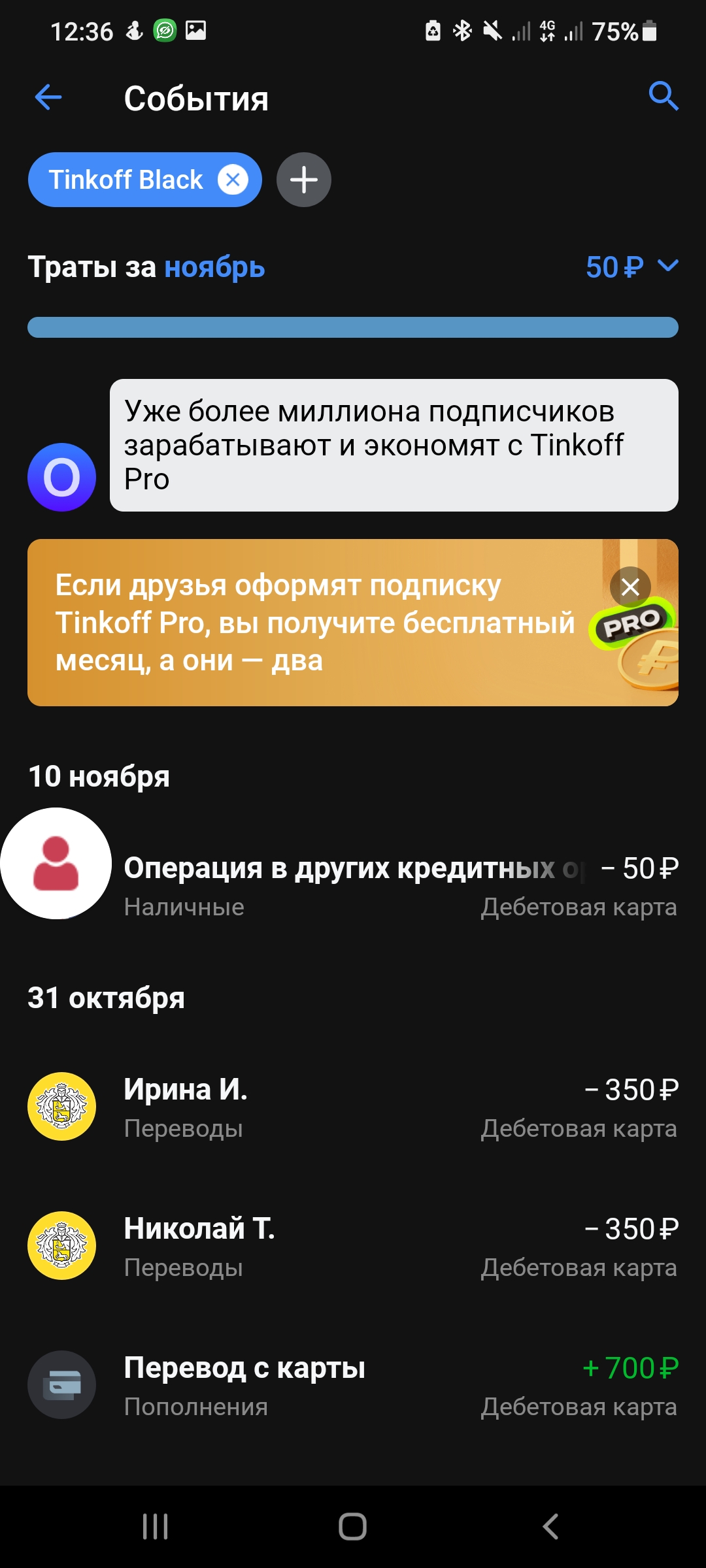Viewport: 706px width, 1568px height.
Task: Go back using the top arrow
Action: tap(48, 98)
